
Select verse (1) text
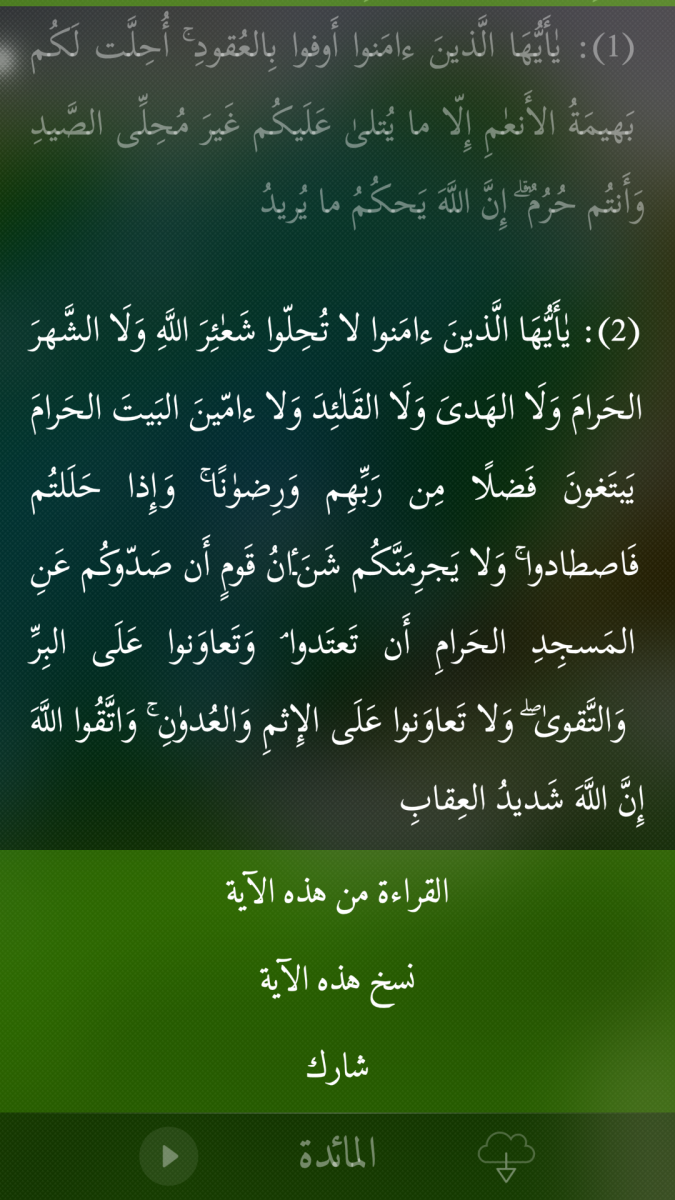tap(337, 124)
